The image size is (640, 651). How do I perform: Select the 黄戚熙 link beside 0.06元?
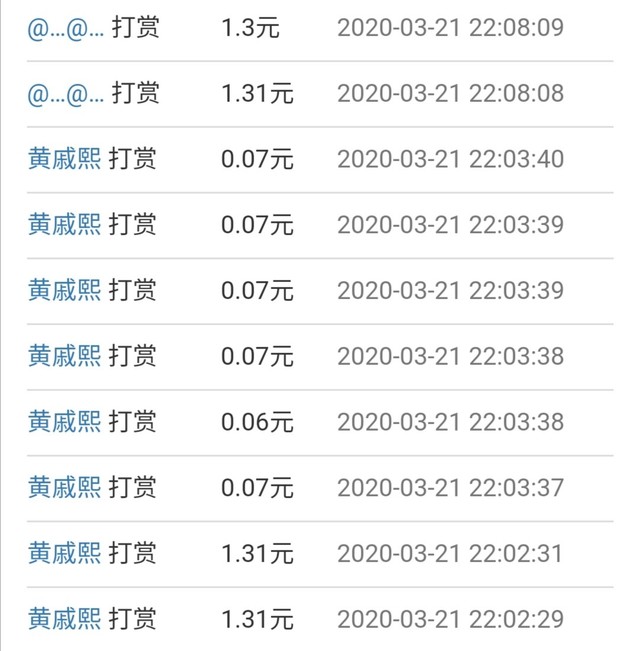[64, 422]
